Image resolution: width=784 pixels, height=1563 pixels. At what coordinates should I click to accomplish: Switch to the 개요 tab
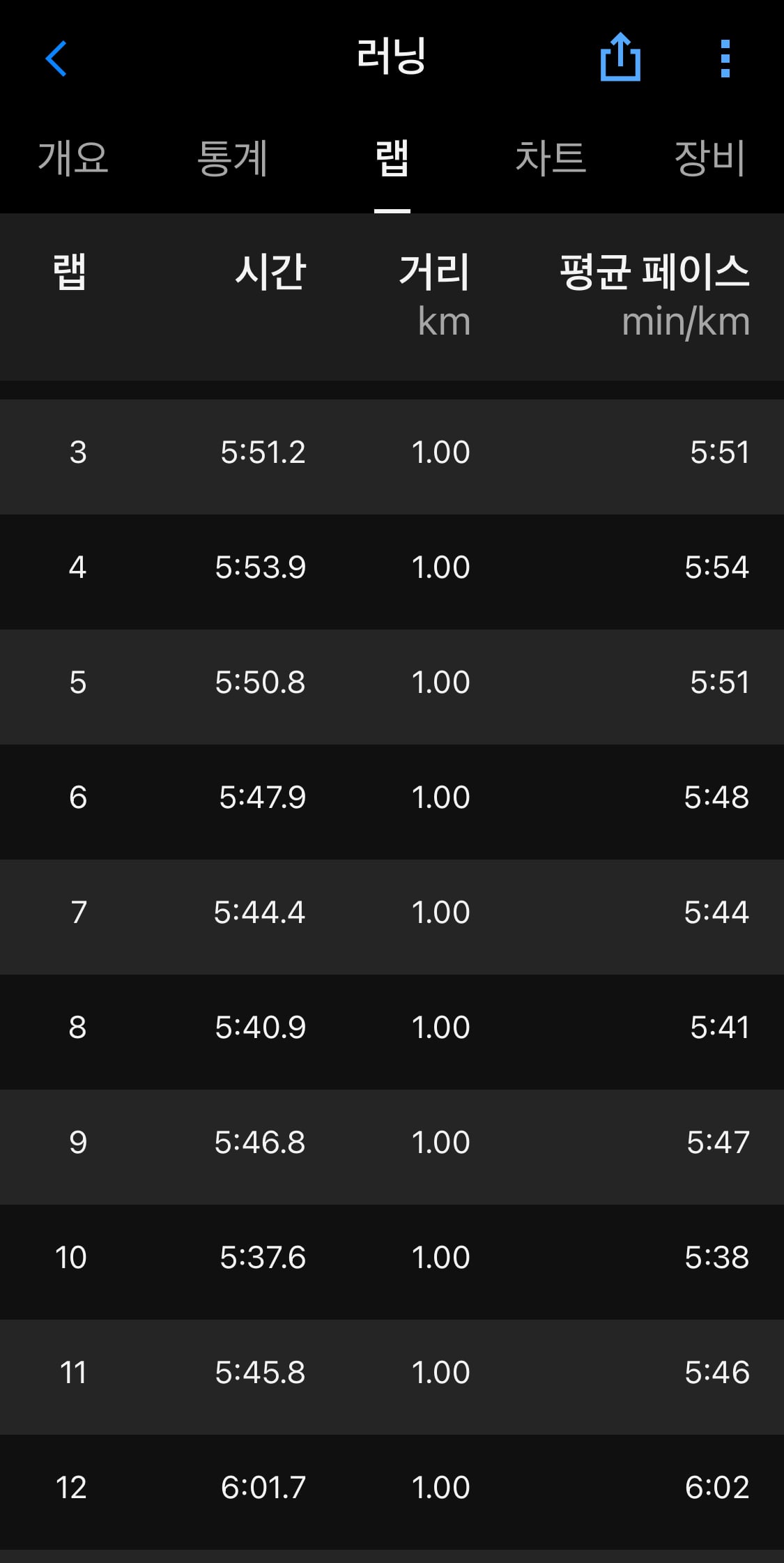[x=73, y=158]
